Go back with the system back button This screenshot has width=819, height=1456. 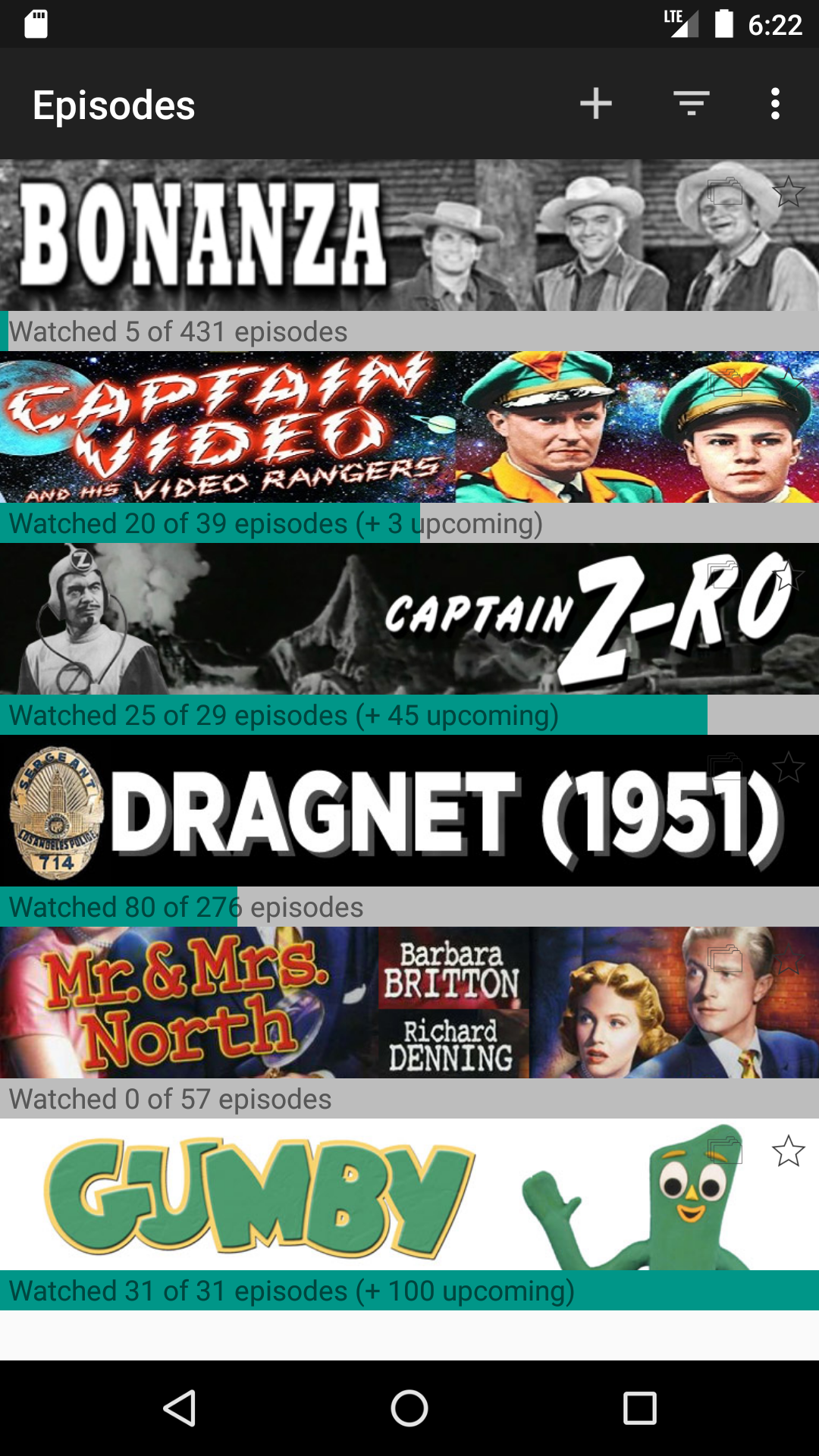pyautogui.click(x=180, y=1408)
